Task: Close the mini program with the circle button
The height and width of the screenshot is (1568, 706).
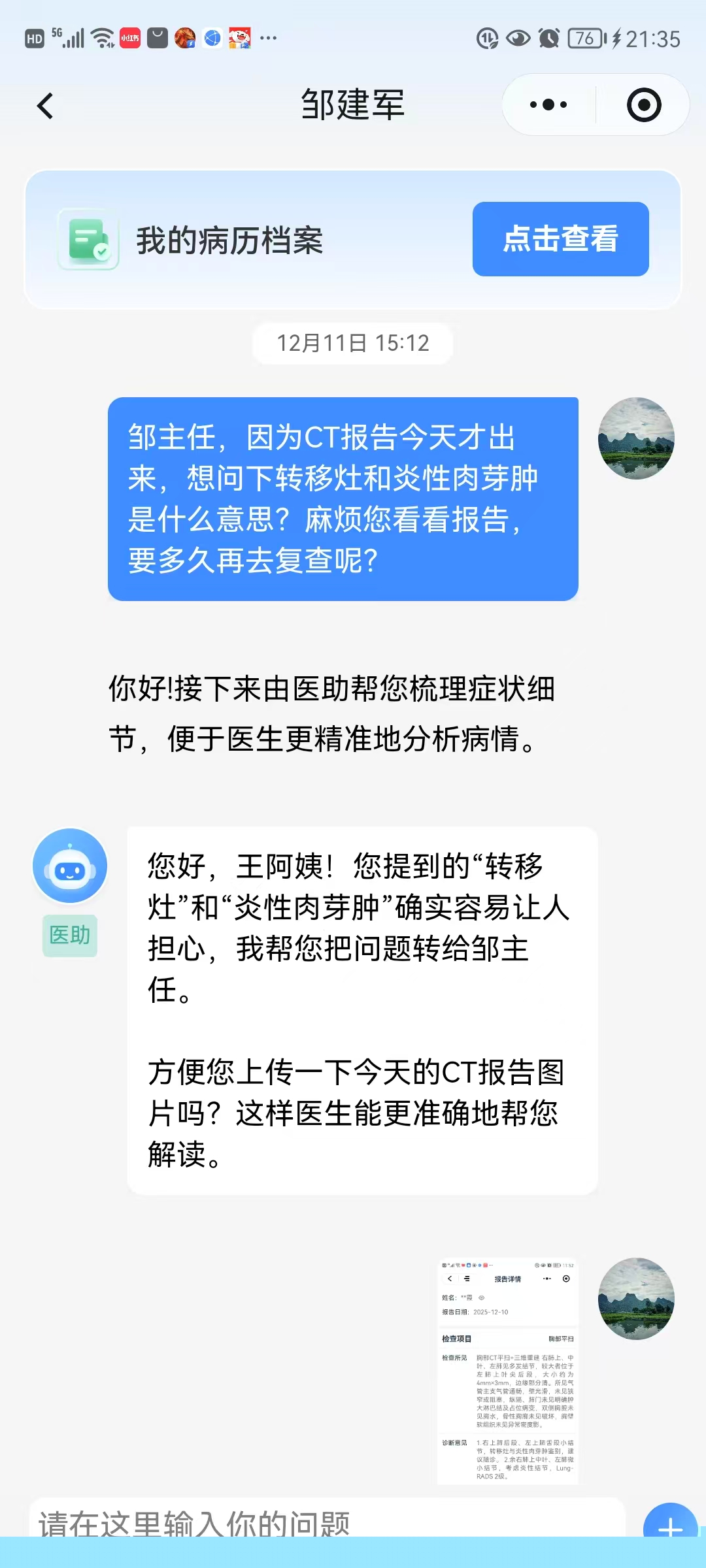Action: pos(644,105)
